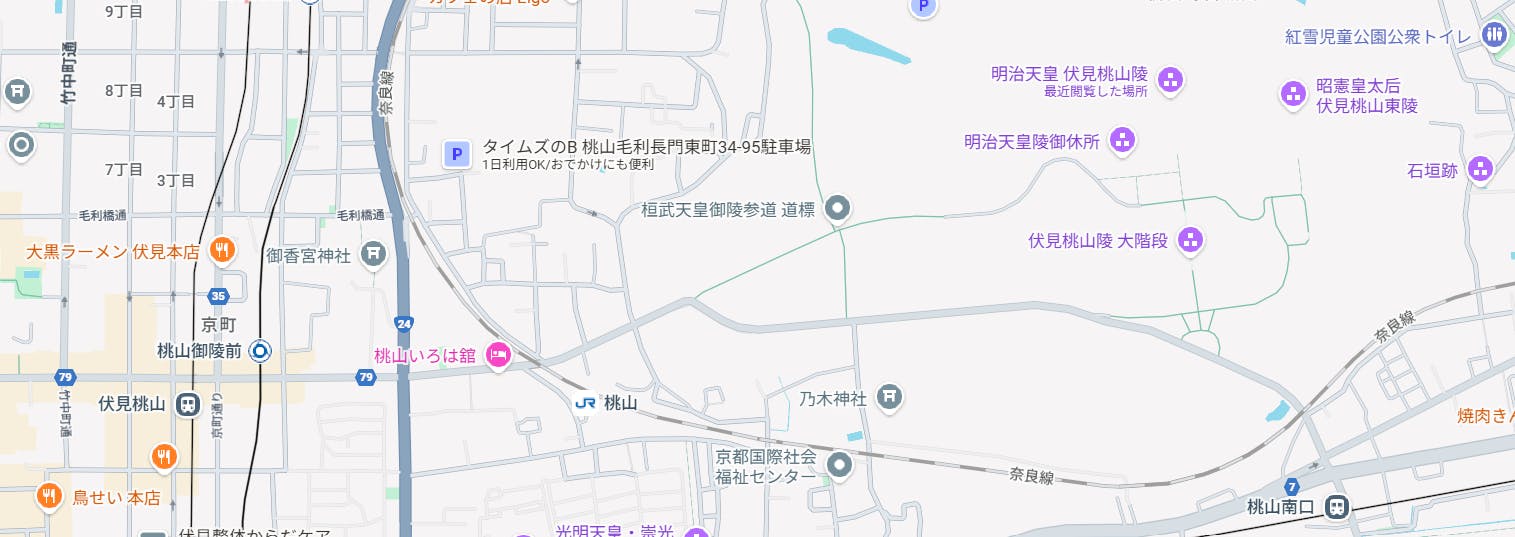Tap the 桃山南口 station marker

pyautogui.click(x=1336, y=507)
